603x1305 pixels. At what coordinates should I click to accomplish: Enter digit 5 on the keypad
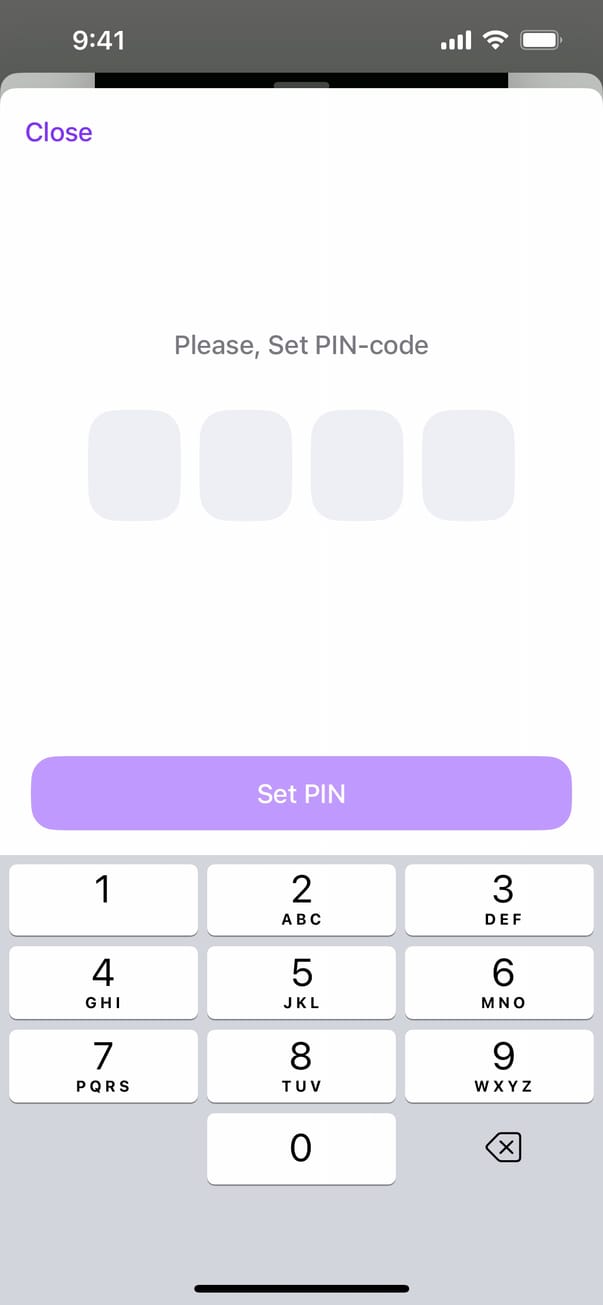301,982
